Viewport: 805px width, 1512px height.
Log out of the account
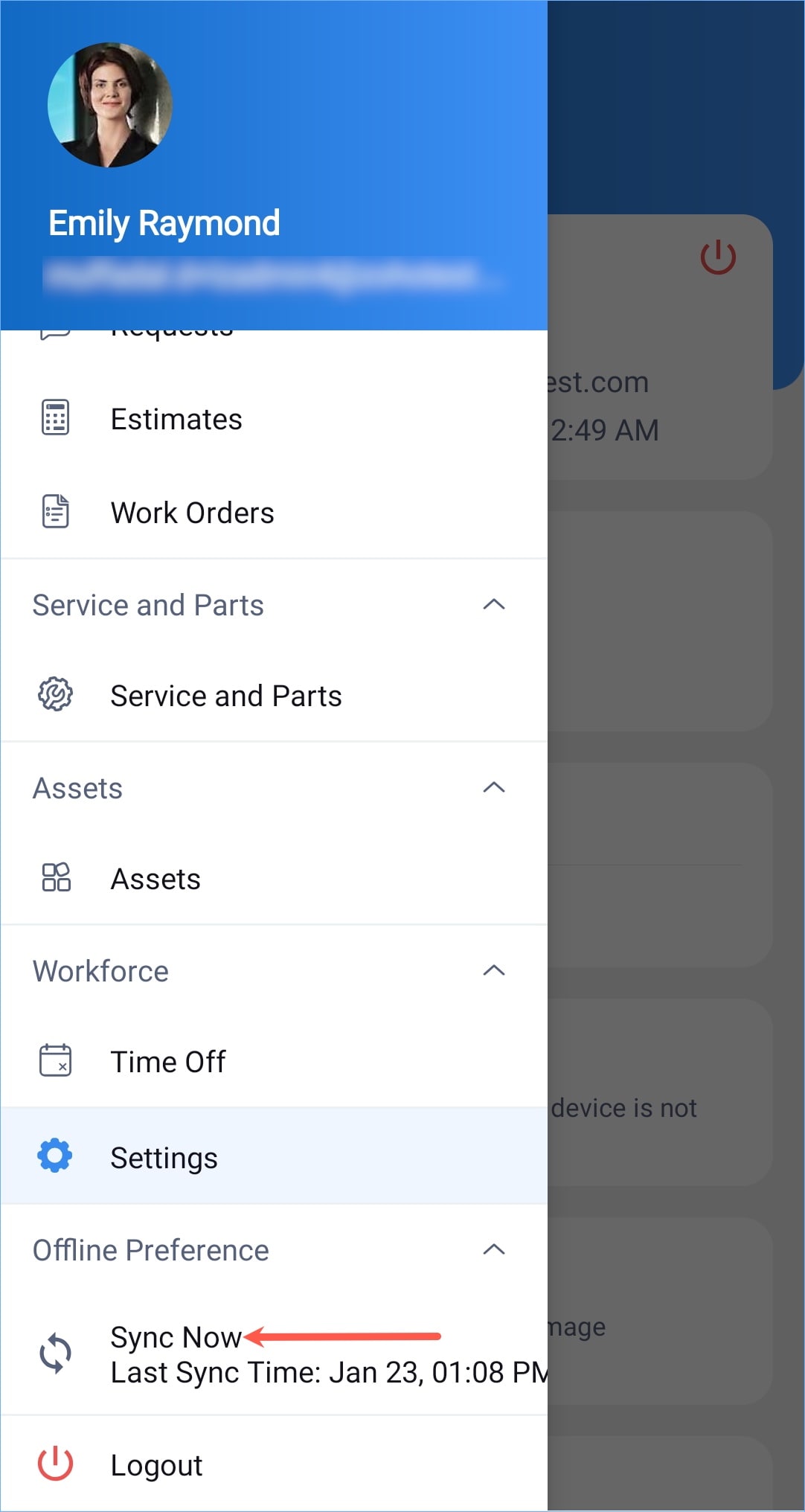(156, 1465)
